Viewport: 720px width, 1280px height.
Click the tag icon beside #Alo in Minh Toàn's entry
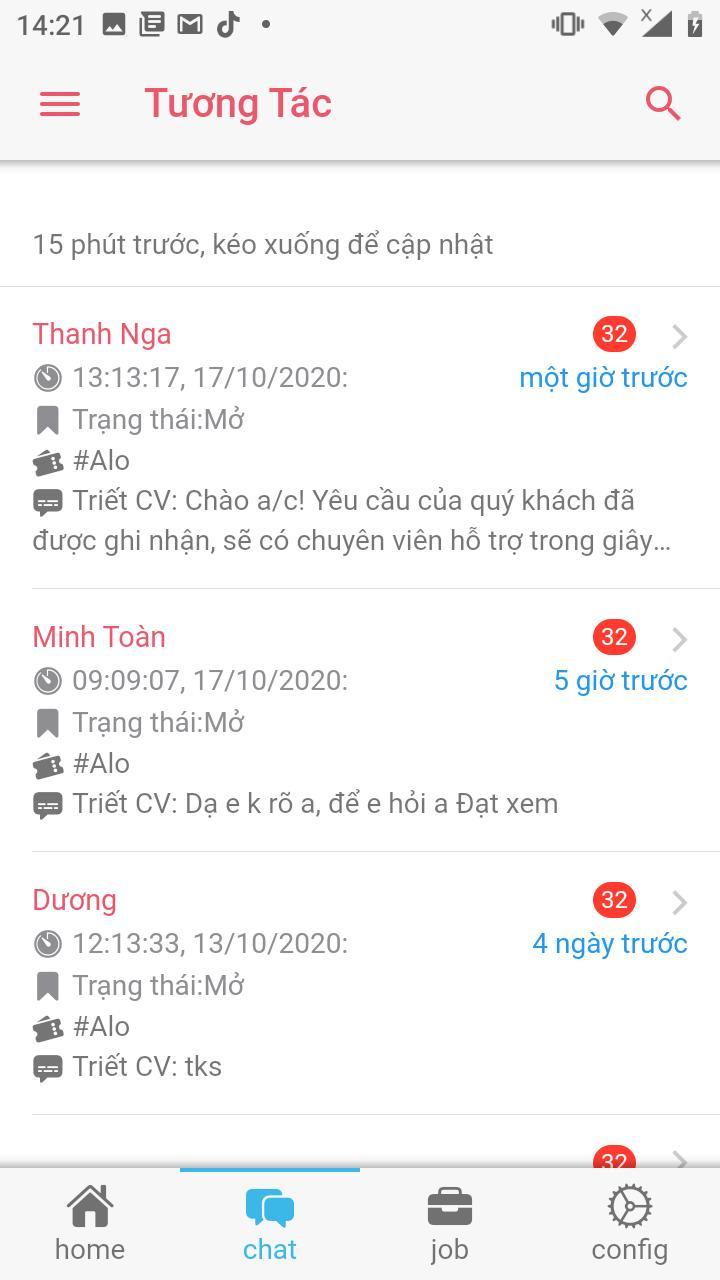tap(47, 763)
